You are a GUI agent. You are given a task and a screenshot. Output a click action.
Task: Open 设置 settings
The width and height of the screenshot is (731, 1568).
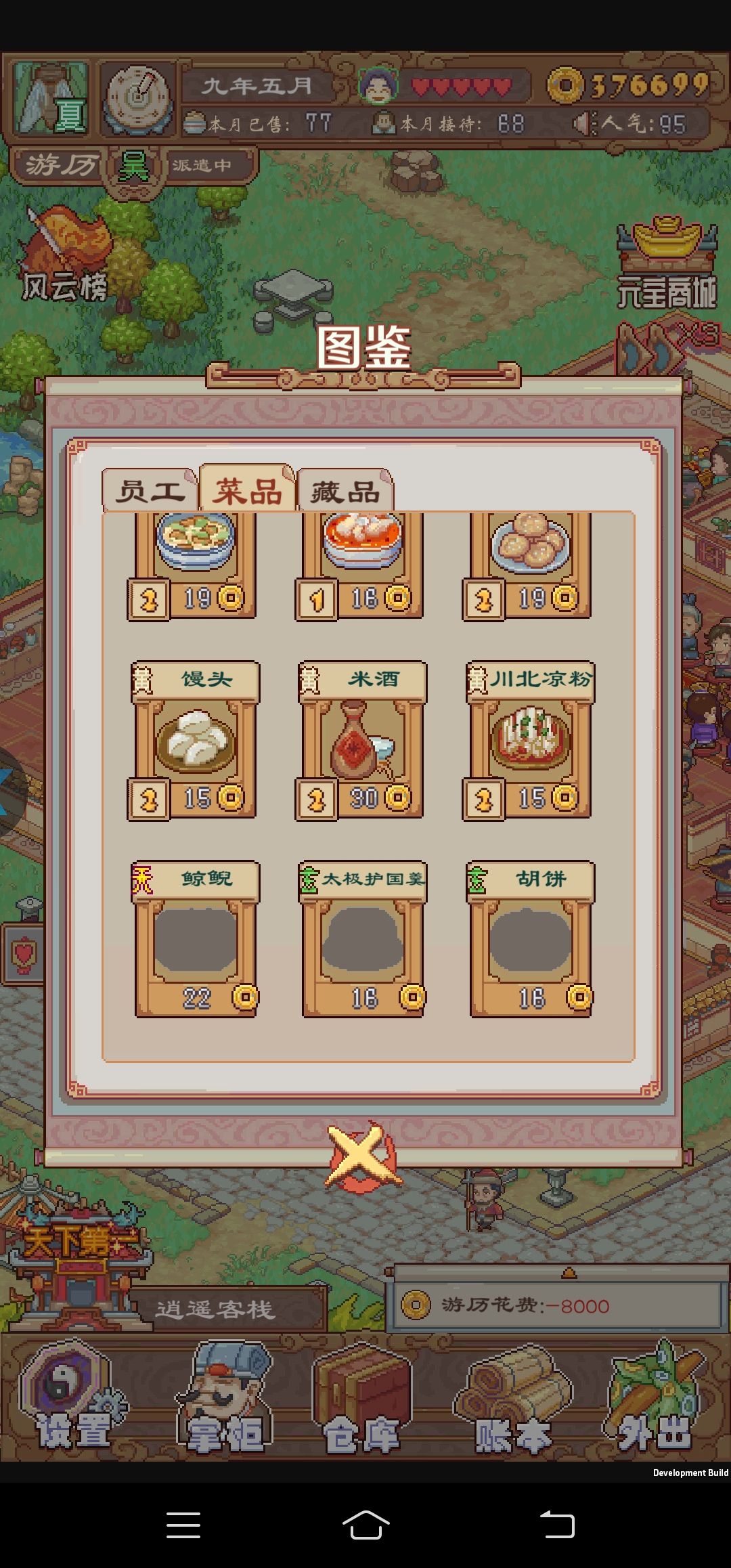tap(72, 1397)
